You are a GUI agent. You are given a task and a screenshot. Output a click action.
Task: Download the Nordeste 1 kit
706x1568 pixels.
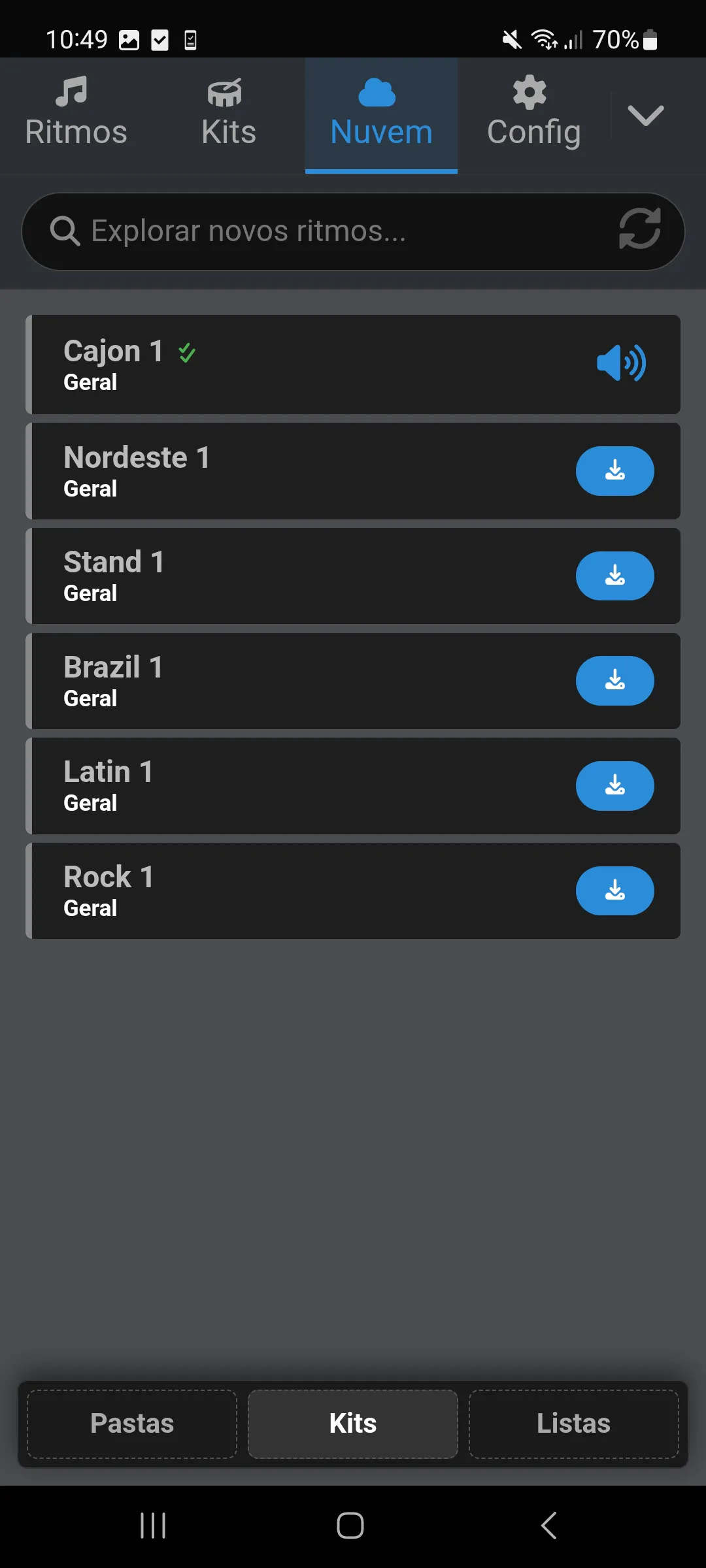[614, 470]
